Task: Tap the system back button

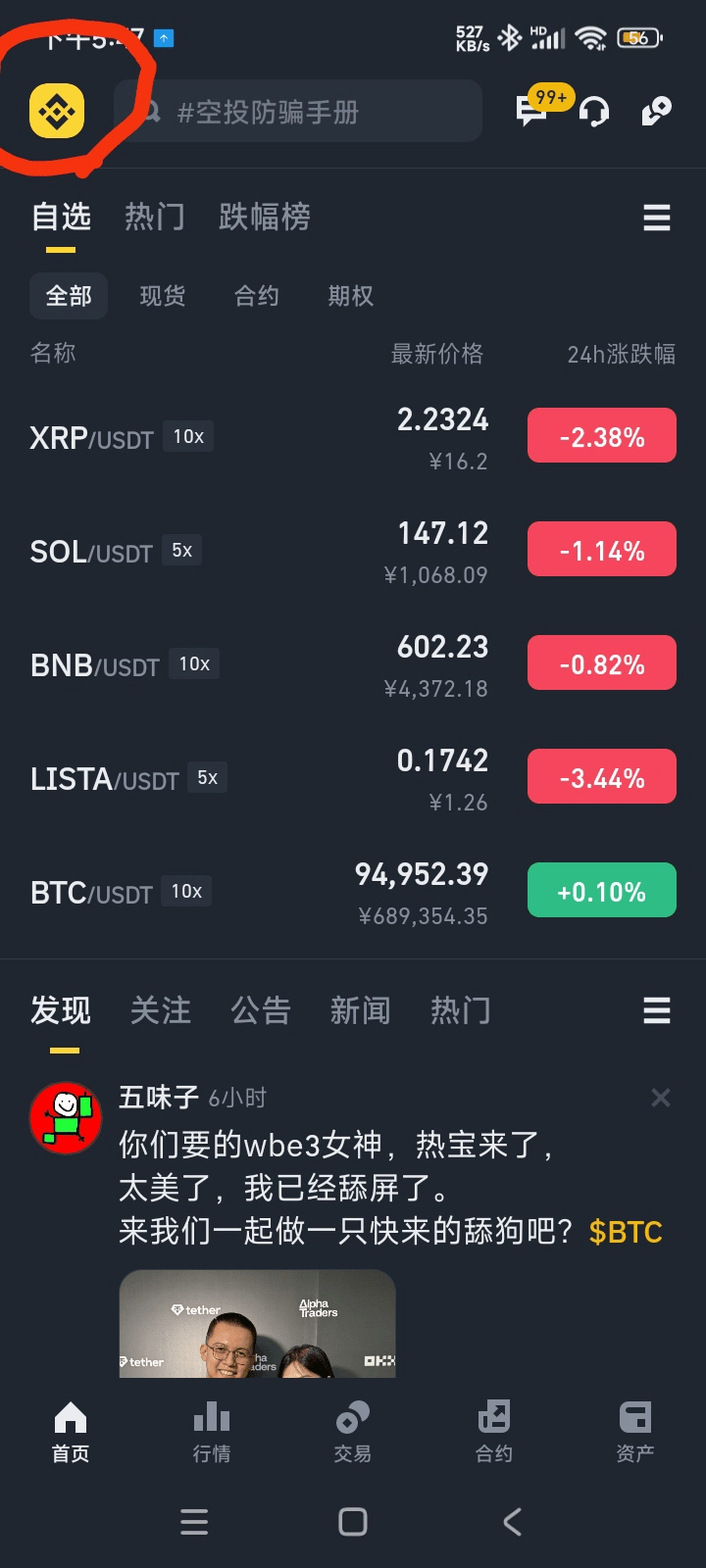Action: point(512,1521)
